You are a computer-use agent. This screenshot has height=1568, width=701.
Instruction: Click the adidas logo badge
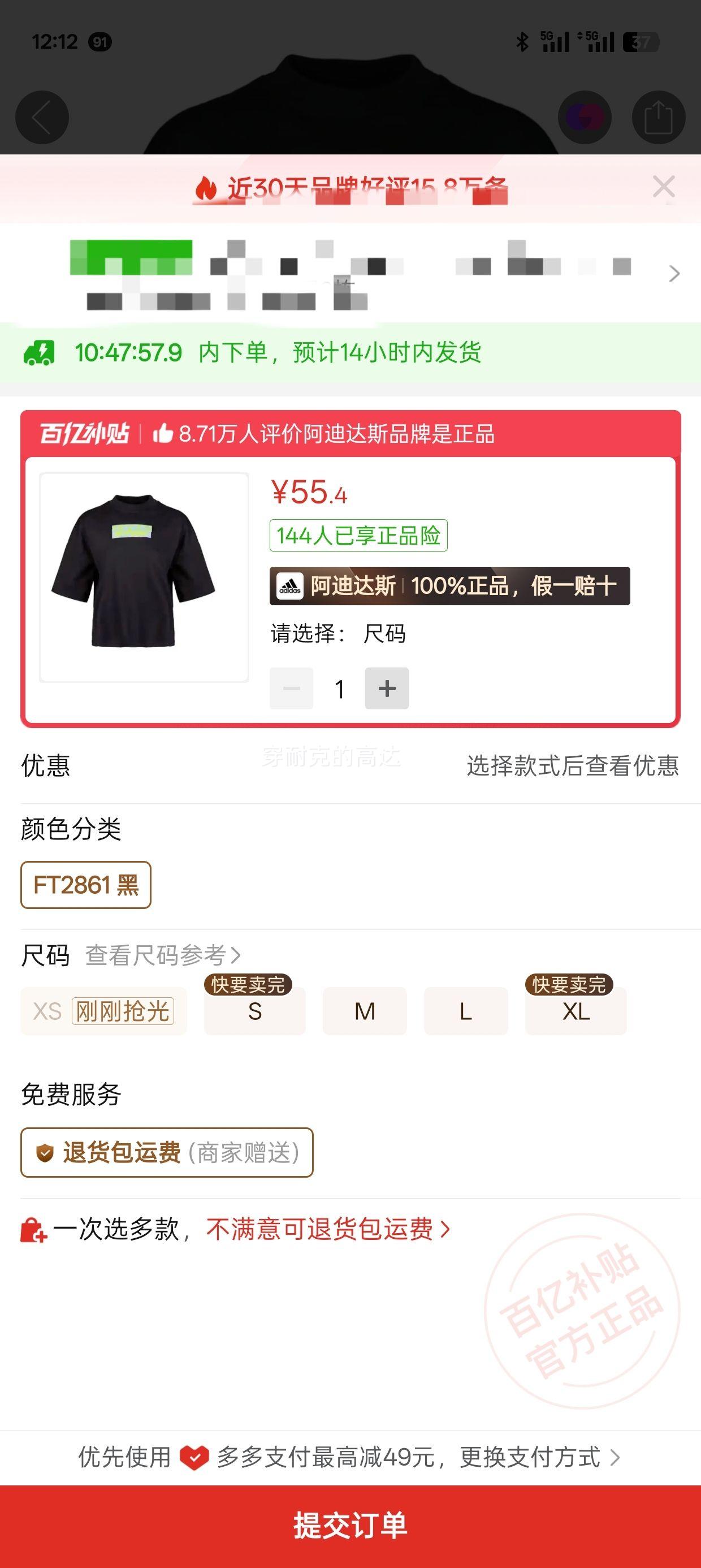coord(290,586)
